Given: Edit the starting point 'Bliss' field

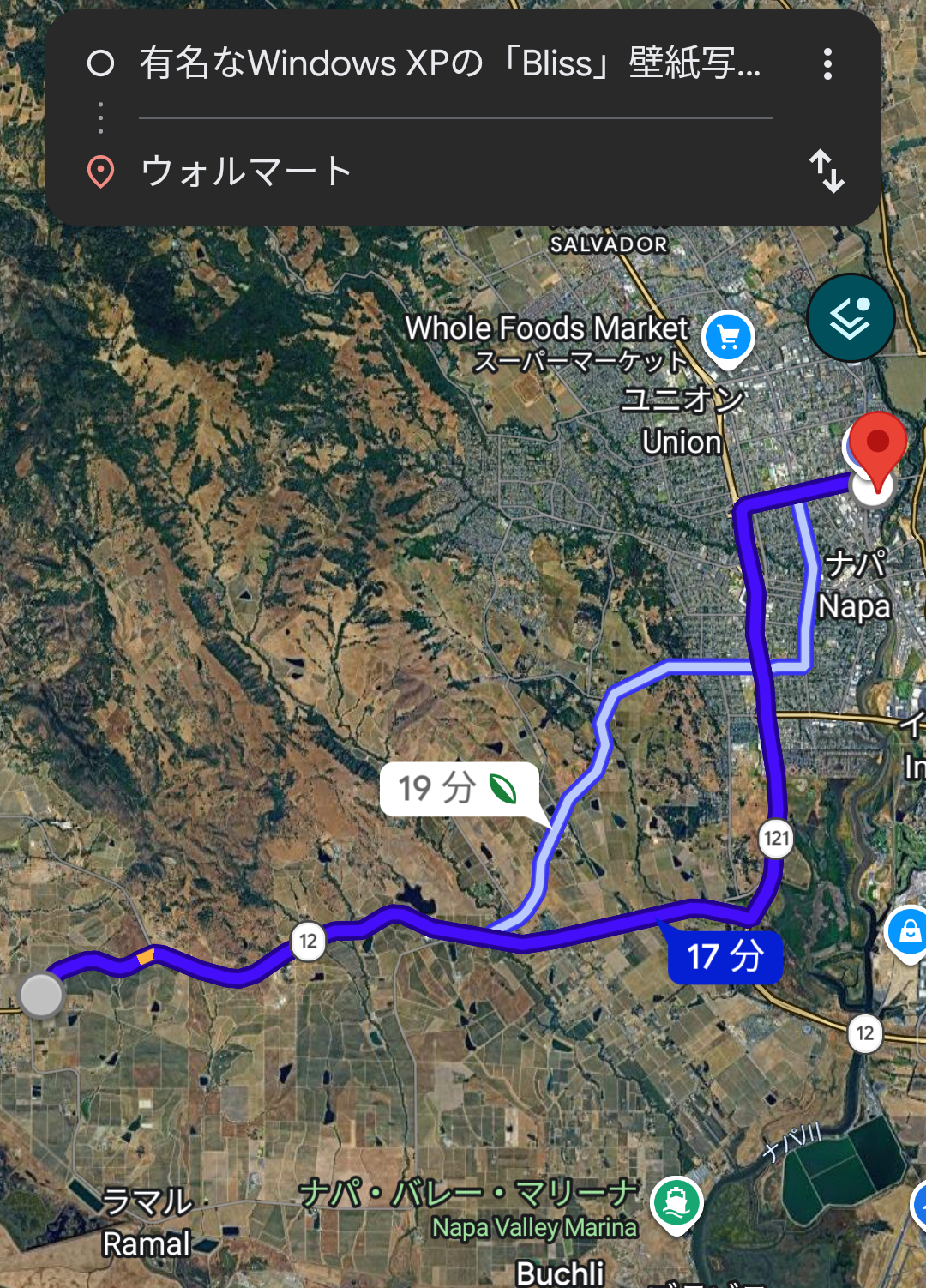Looking at the screenshot, I should click(449, 63).
